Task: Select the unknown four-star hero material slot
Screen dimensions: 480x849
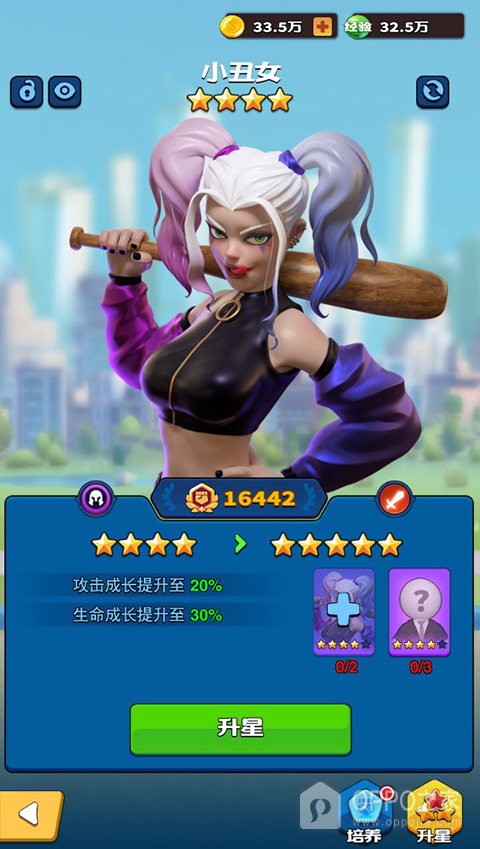Action: click(419, 612)
